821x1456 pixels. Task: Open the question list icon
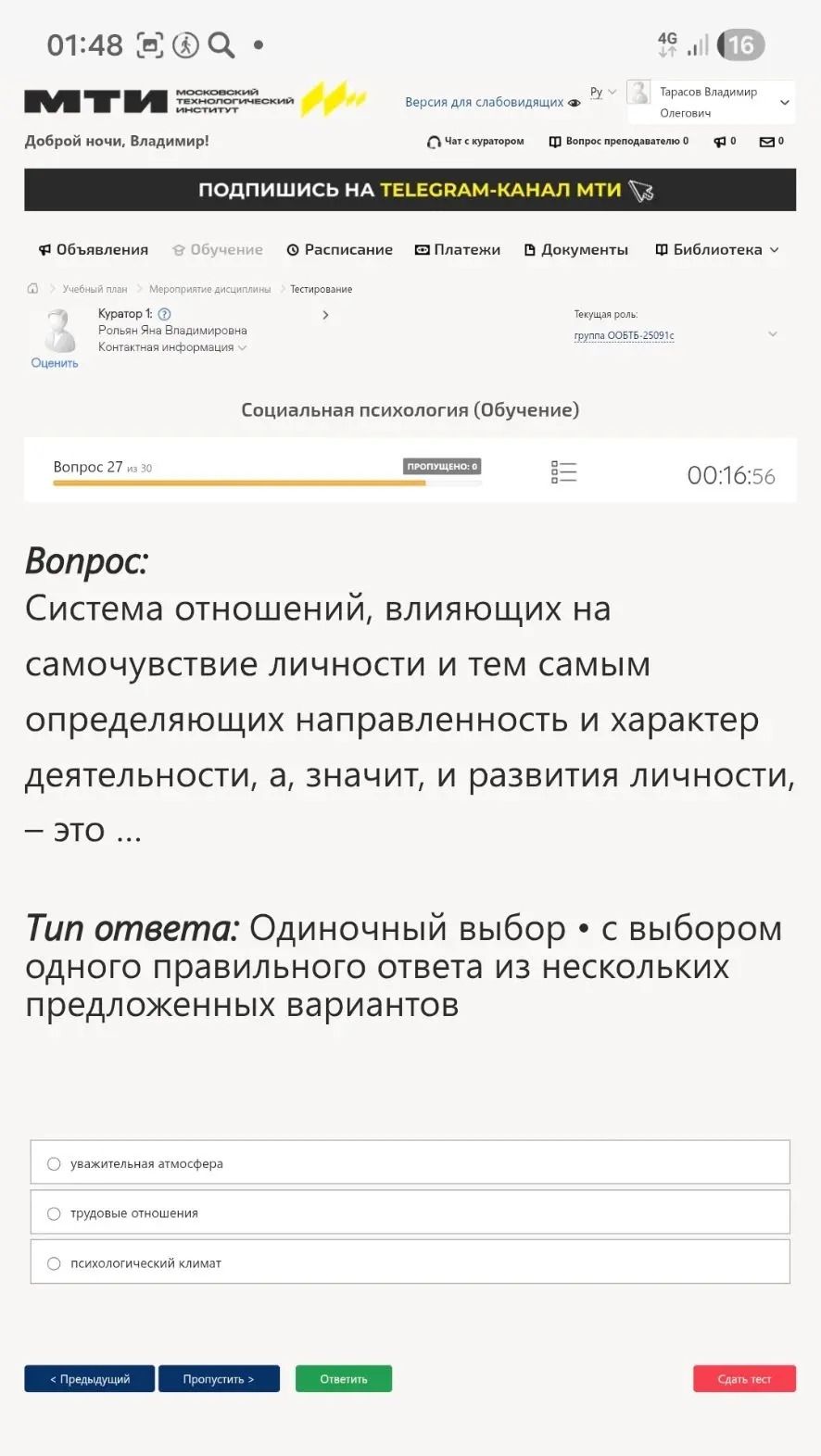563,472
